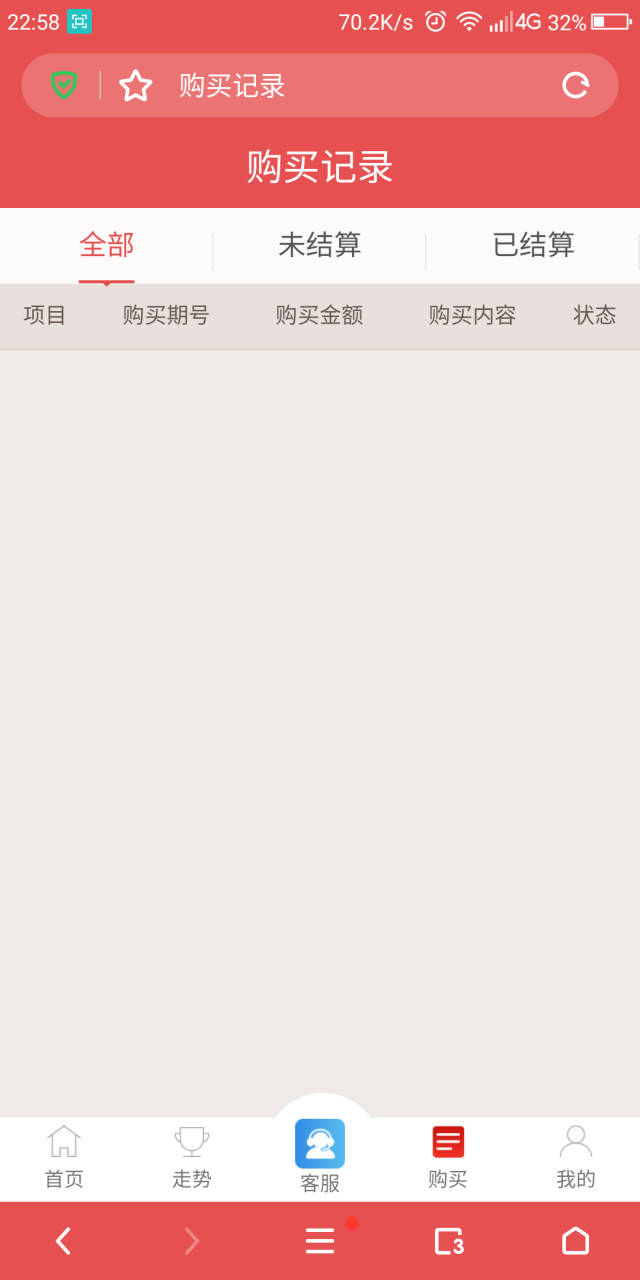Viewport: 640px width, 1280px height.
Task: Bookmark this page with the star icon
Action: [135, 86]
